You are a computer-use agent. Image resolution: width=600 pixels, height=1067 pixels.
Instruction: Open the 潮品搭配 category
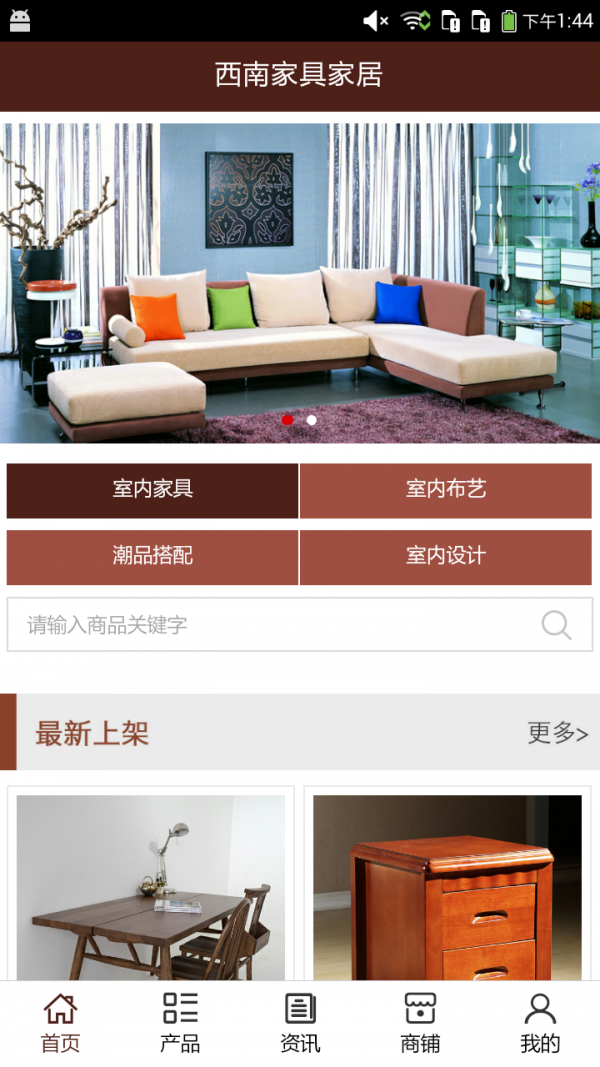tap(152, 557)
